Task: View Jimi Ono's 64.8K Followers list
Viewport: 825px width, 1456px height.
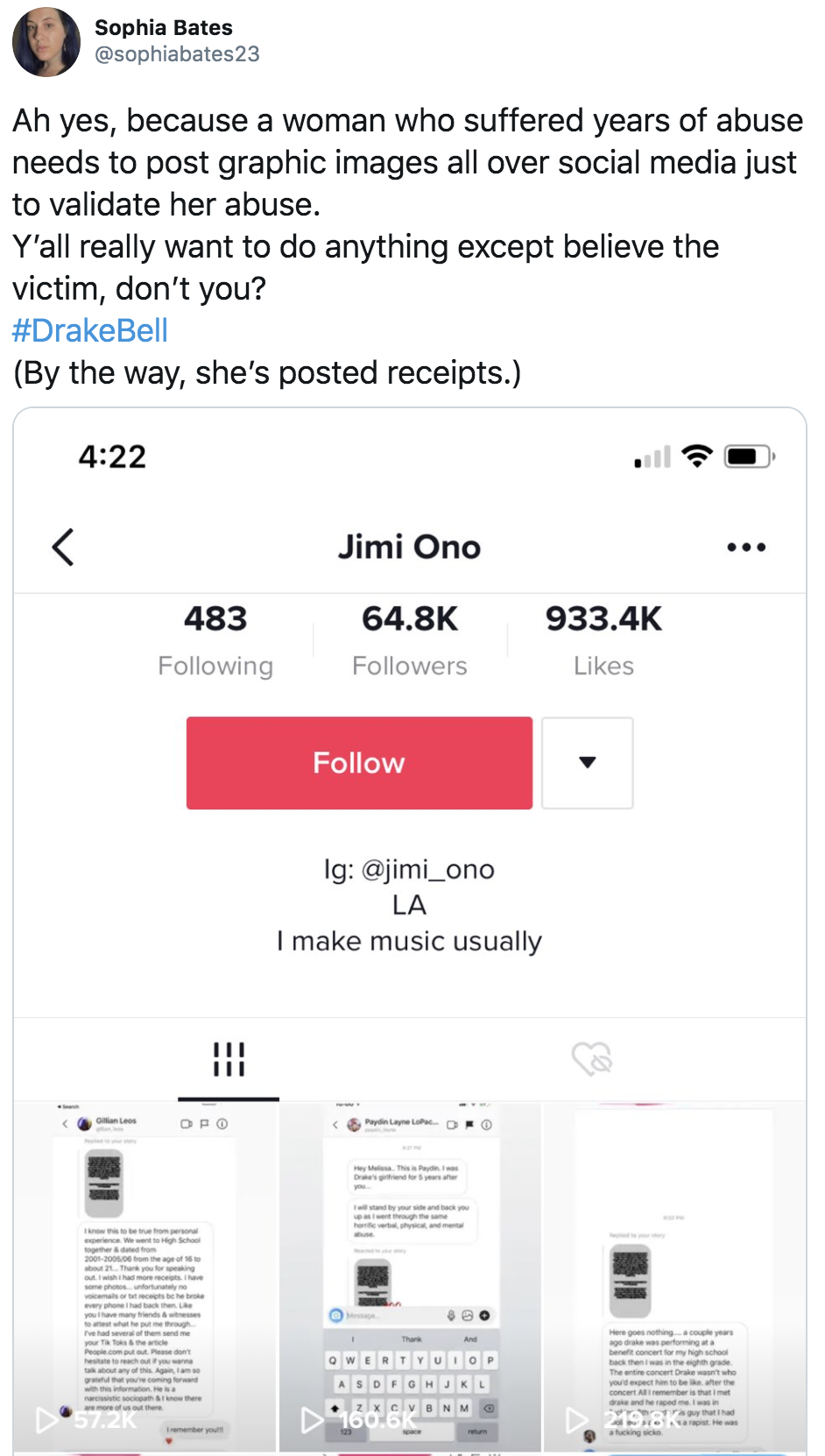Action: [409, 638]
